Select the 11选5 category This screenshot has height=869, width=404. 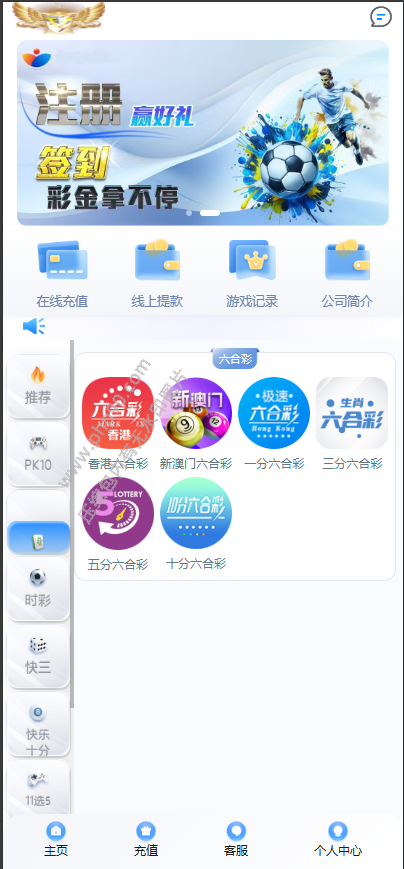tap(38, 787)
